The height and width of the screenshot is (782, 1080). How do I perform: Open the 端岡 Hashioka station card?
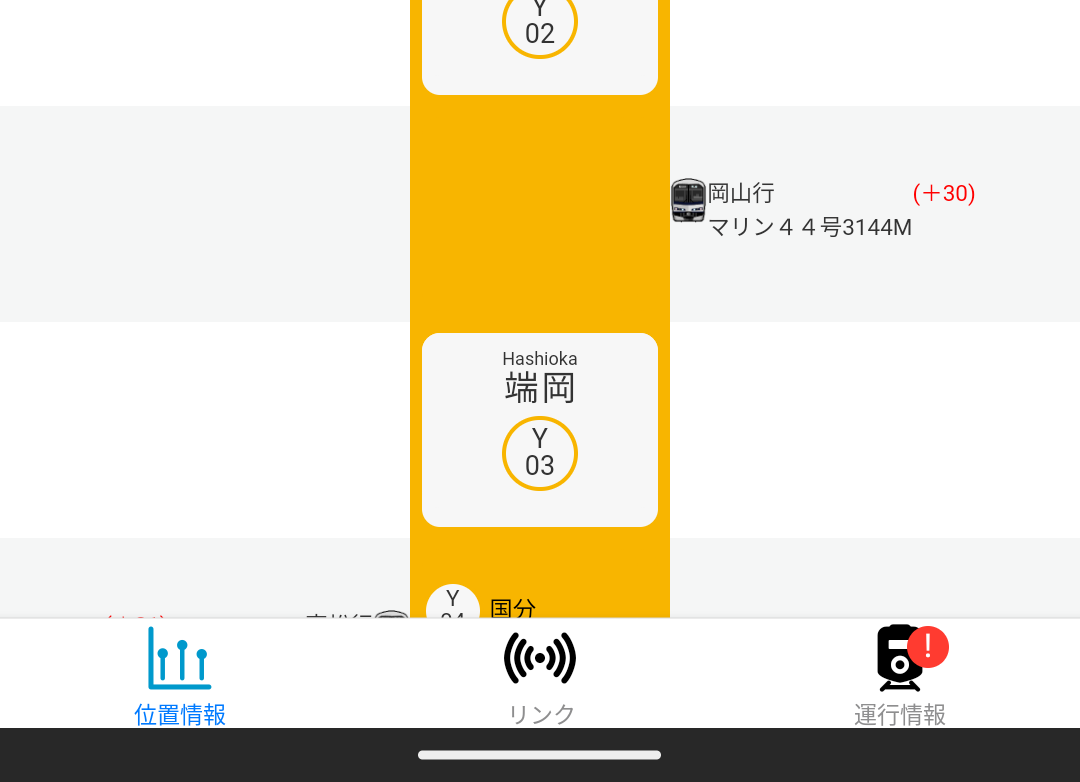click(x=540, y=429)
